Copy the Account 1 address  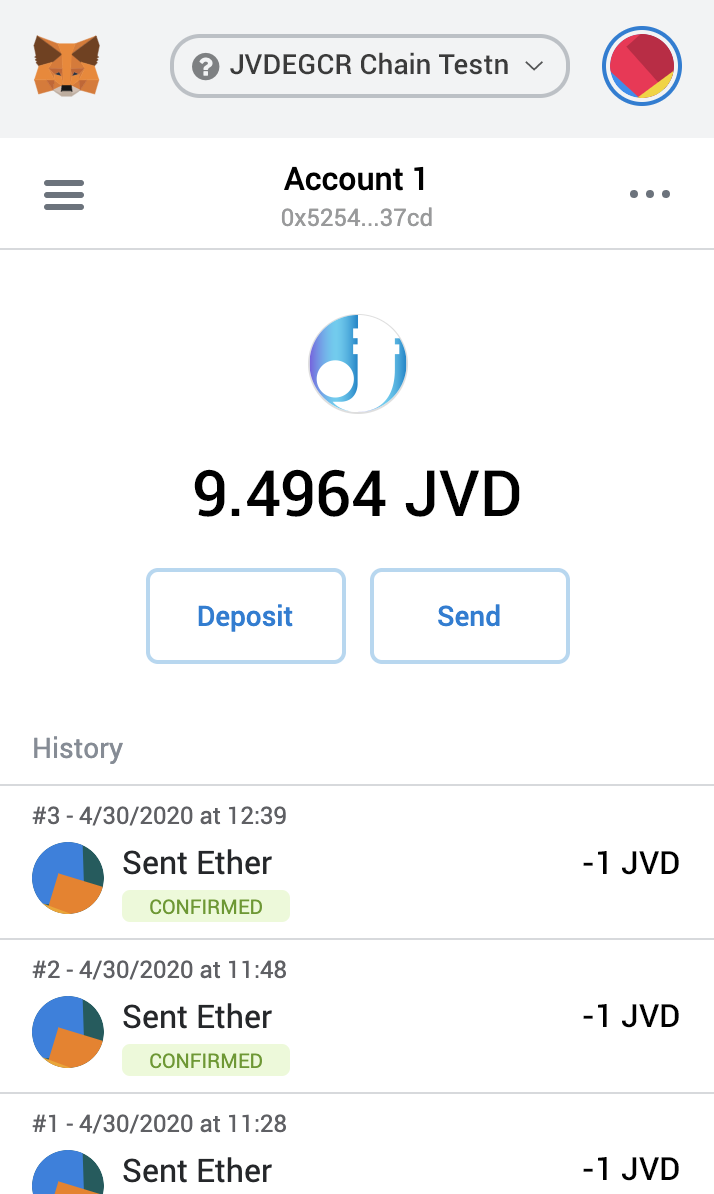pos(356,217)
